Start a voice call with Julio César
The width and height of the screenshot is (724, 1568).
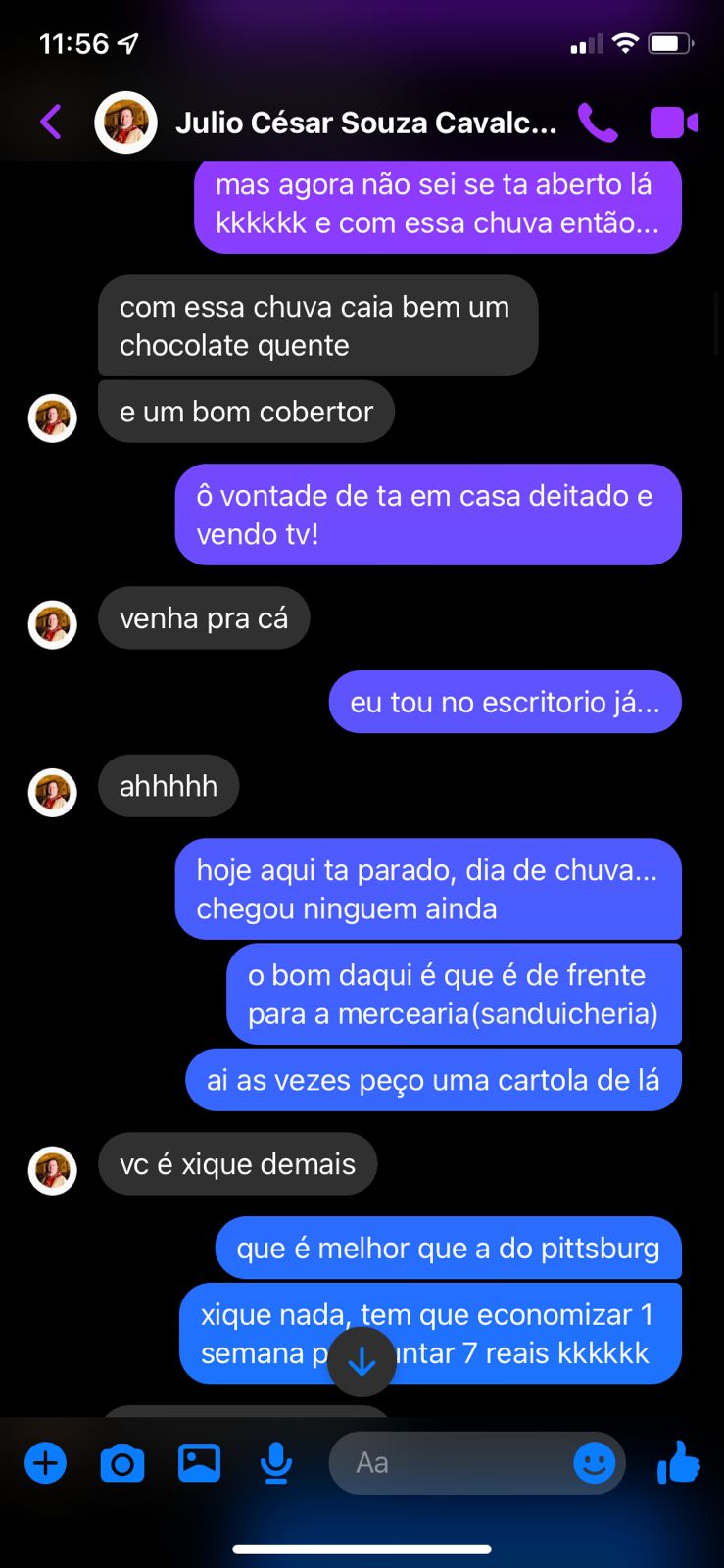(598, 122)
